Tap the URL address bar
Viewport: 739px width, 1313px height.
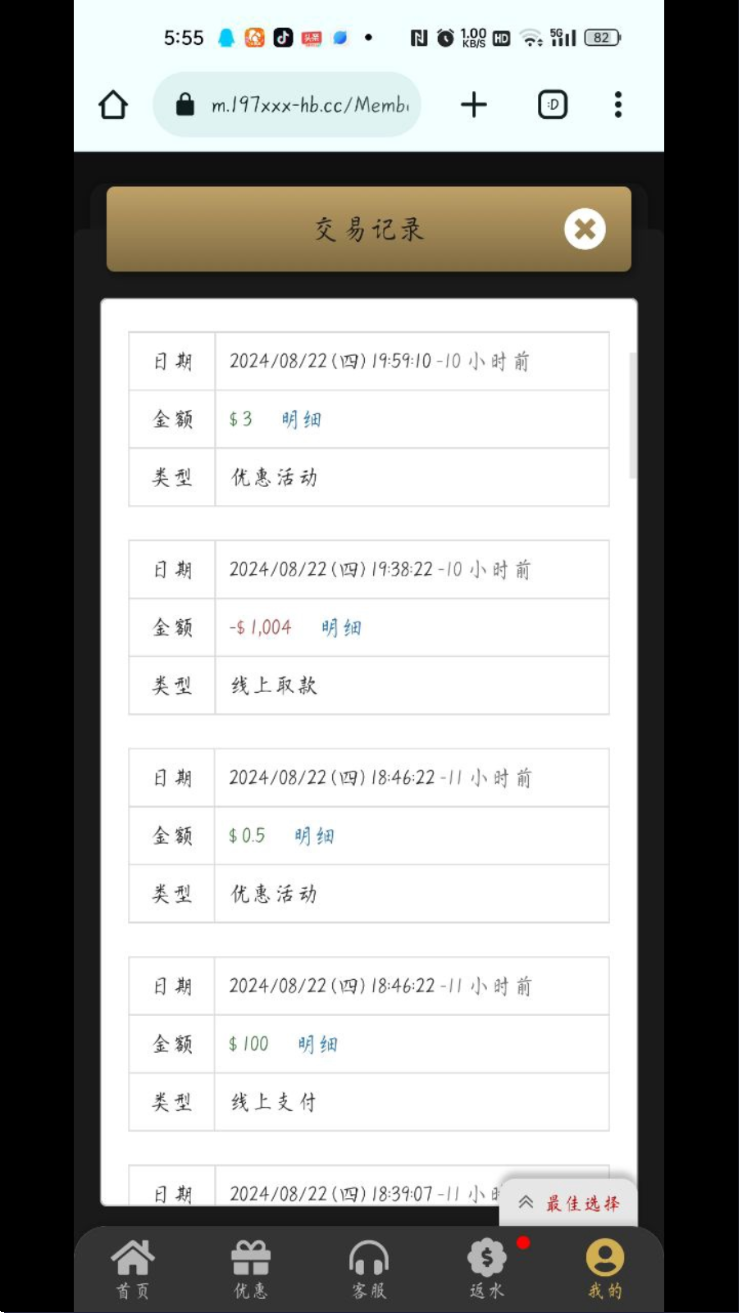point(287,105)
